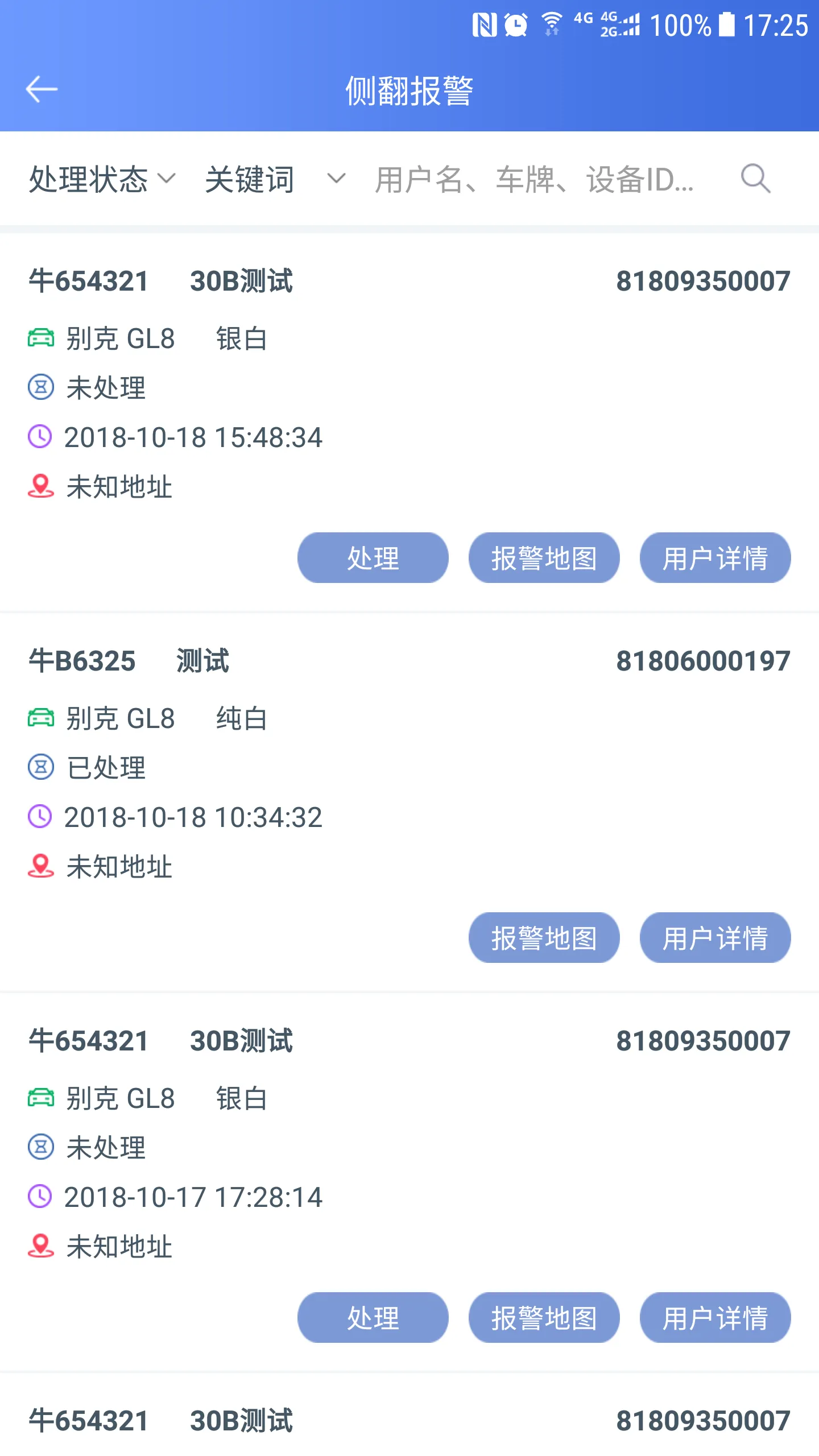Click the car icon on the 牛B6325 entry
The height and width of the screenshot is (1456, 819).
pos(40,718)
